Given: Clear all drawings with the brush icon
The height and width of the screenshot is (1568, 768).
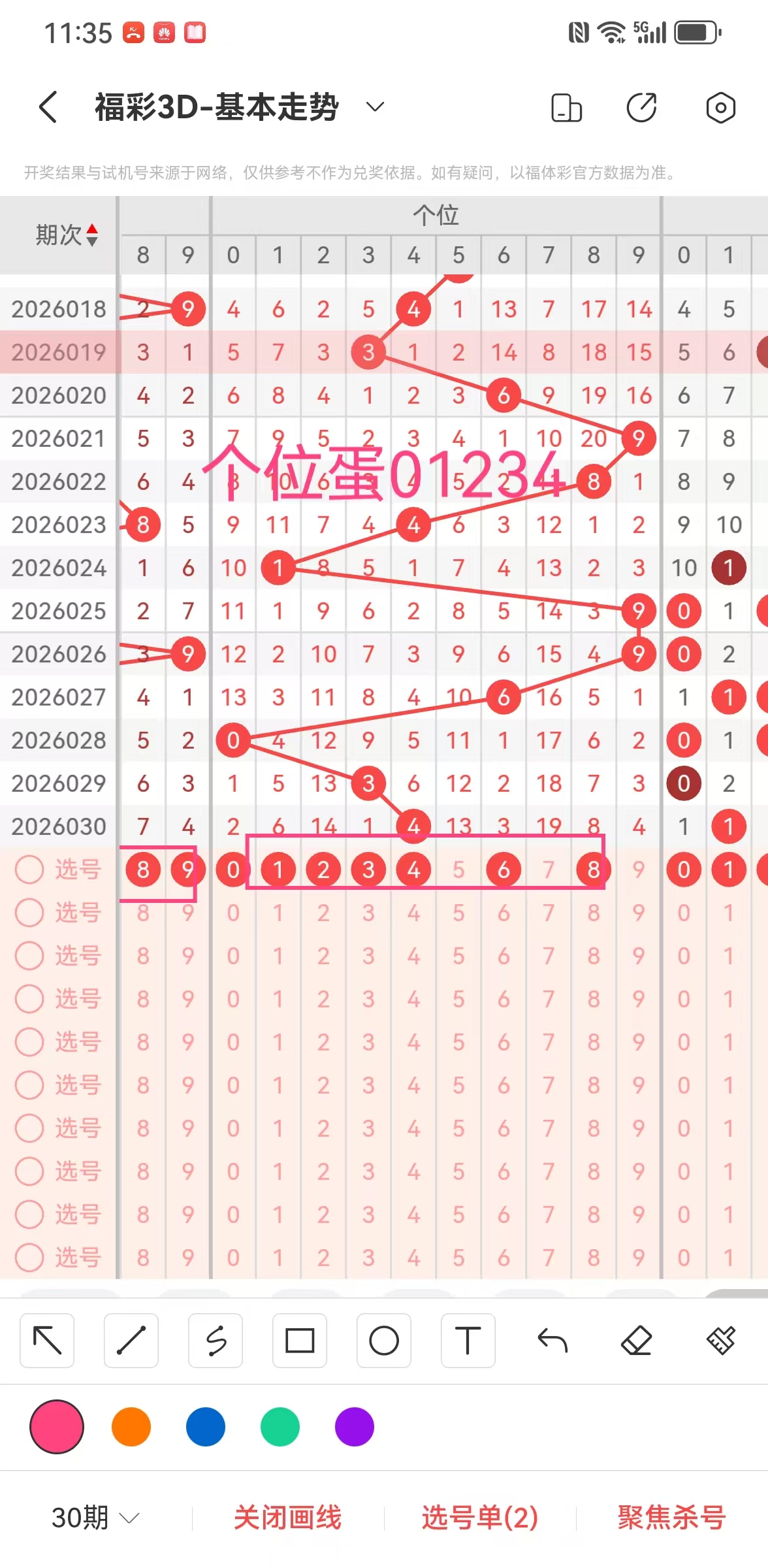Looking at the screenshot, I should point(721,1341).
